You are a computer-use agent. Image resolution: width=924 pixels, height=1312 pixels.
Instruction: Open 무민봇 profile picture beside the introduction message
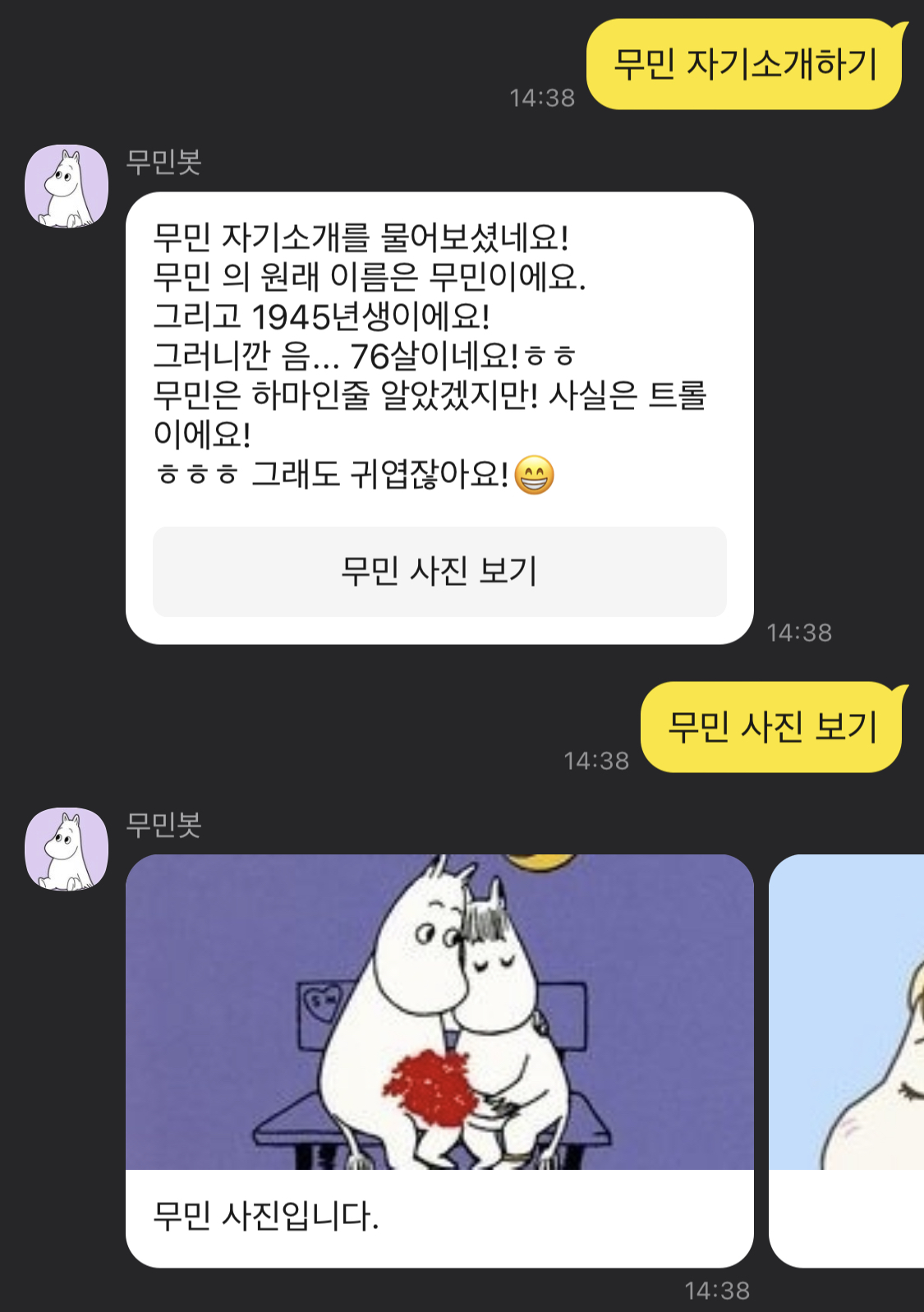tap(67, 186)
